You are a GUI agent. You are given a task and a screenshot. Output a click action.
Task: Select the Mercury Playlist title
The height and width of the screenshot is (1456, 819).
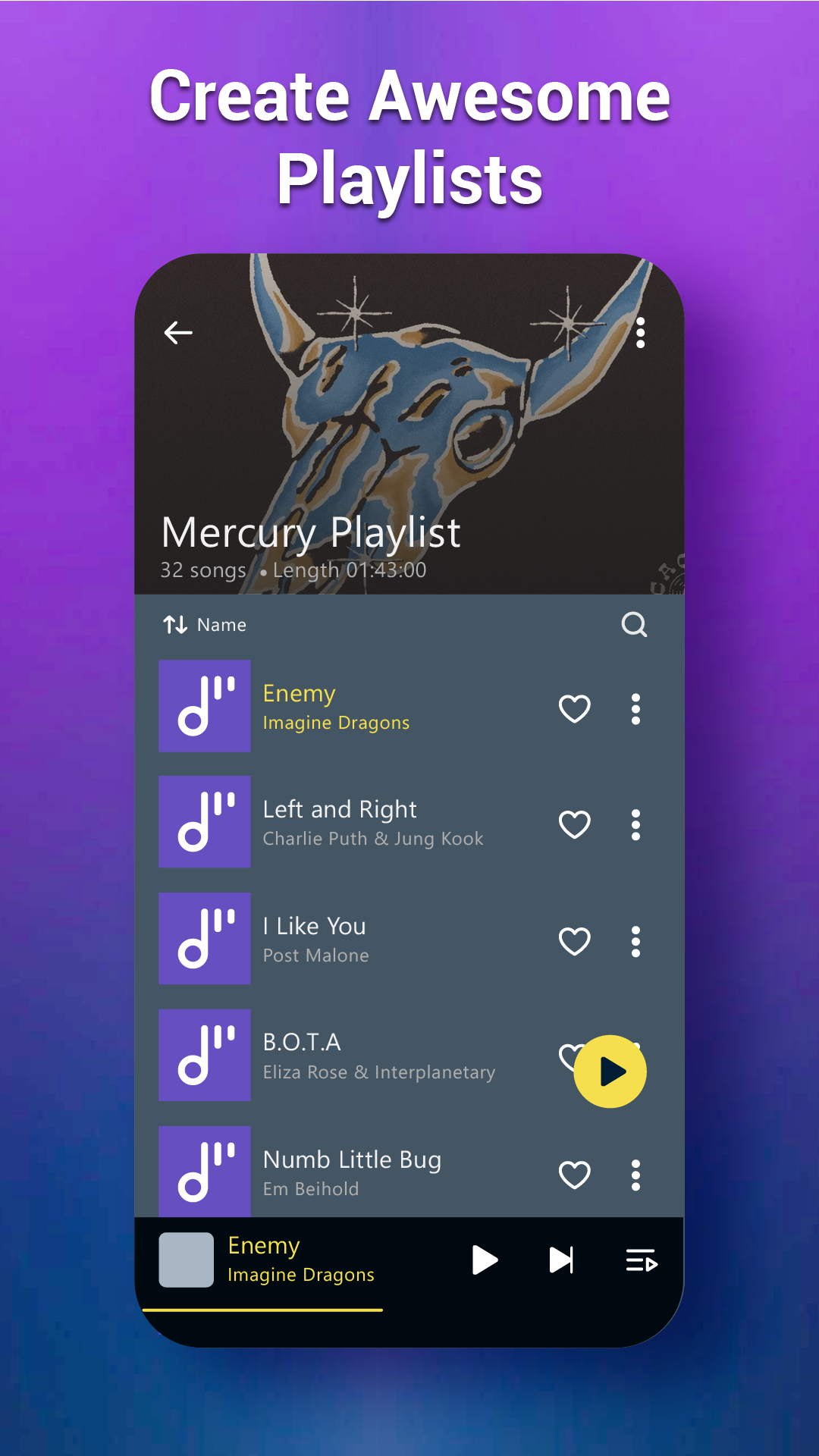pyautogui.click(x=311, y=533)
